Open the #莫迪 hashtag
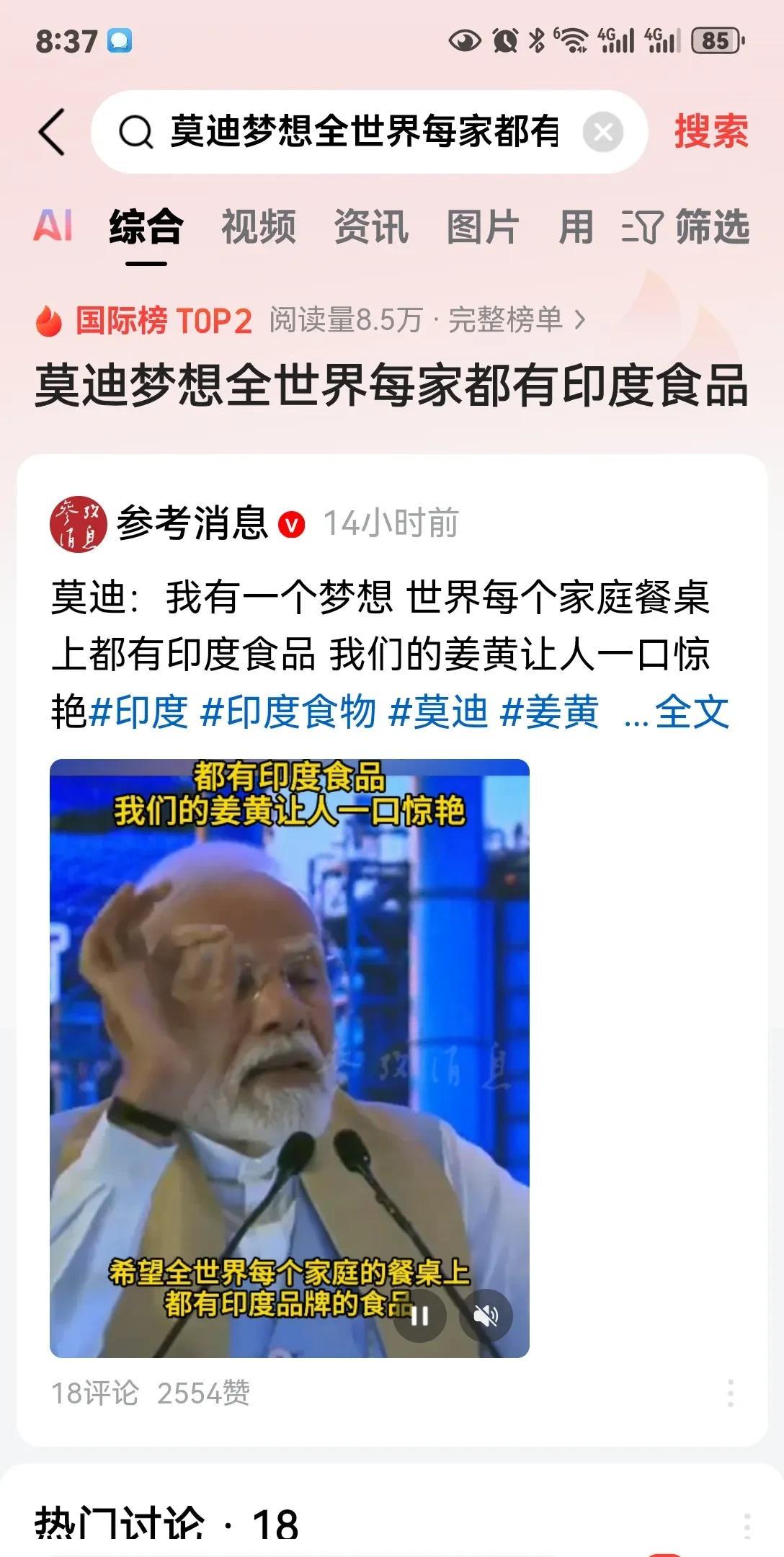Image resolution: width=784 pixels, height=1557 pixels. pos(439,711)
